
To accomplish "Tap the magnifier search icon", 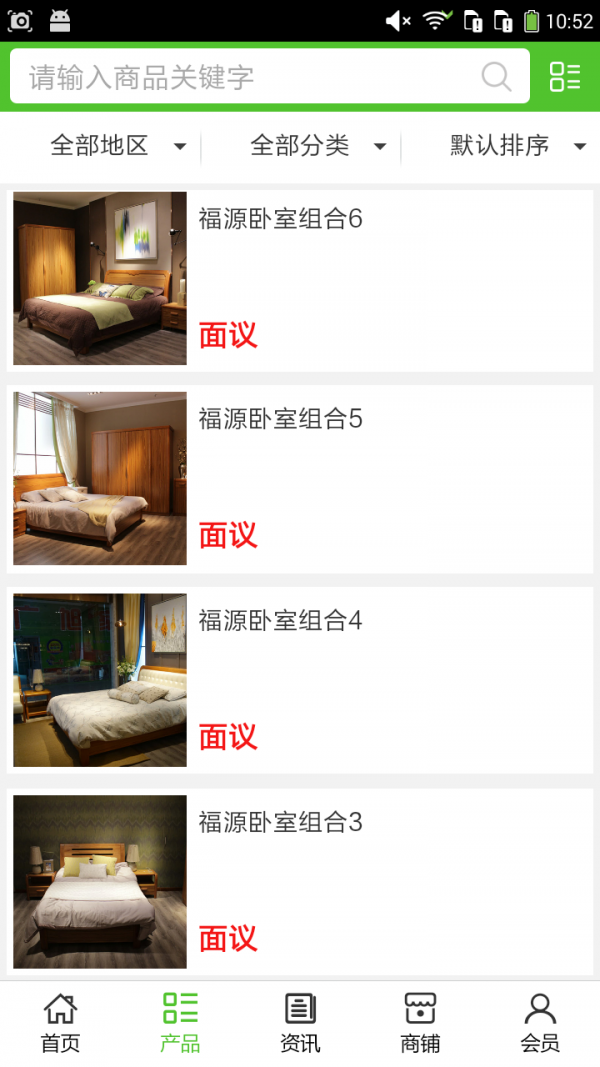I will click(496, 77).
